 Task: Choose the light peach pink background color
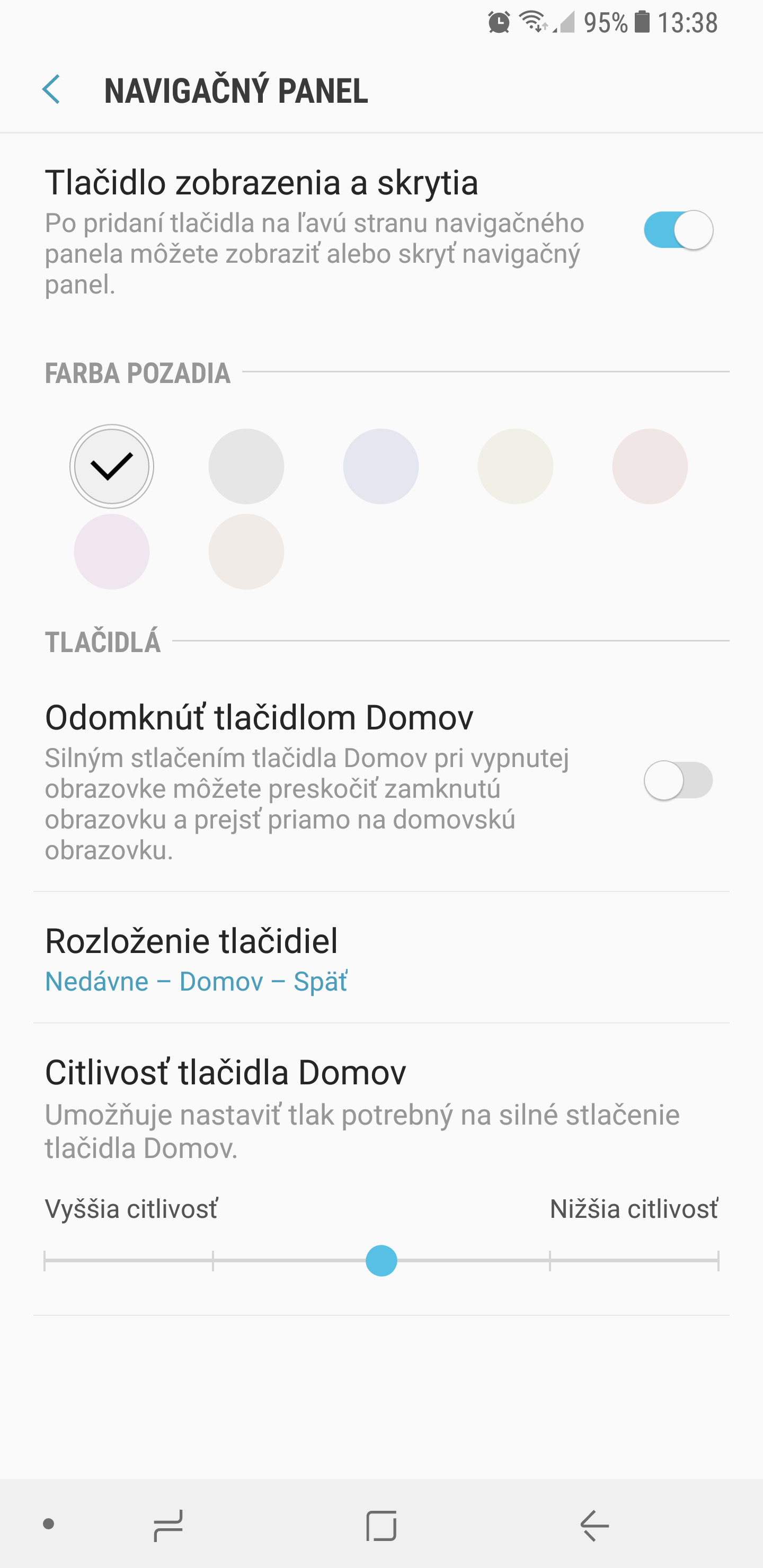coord(650,466)
